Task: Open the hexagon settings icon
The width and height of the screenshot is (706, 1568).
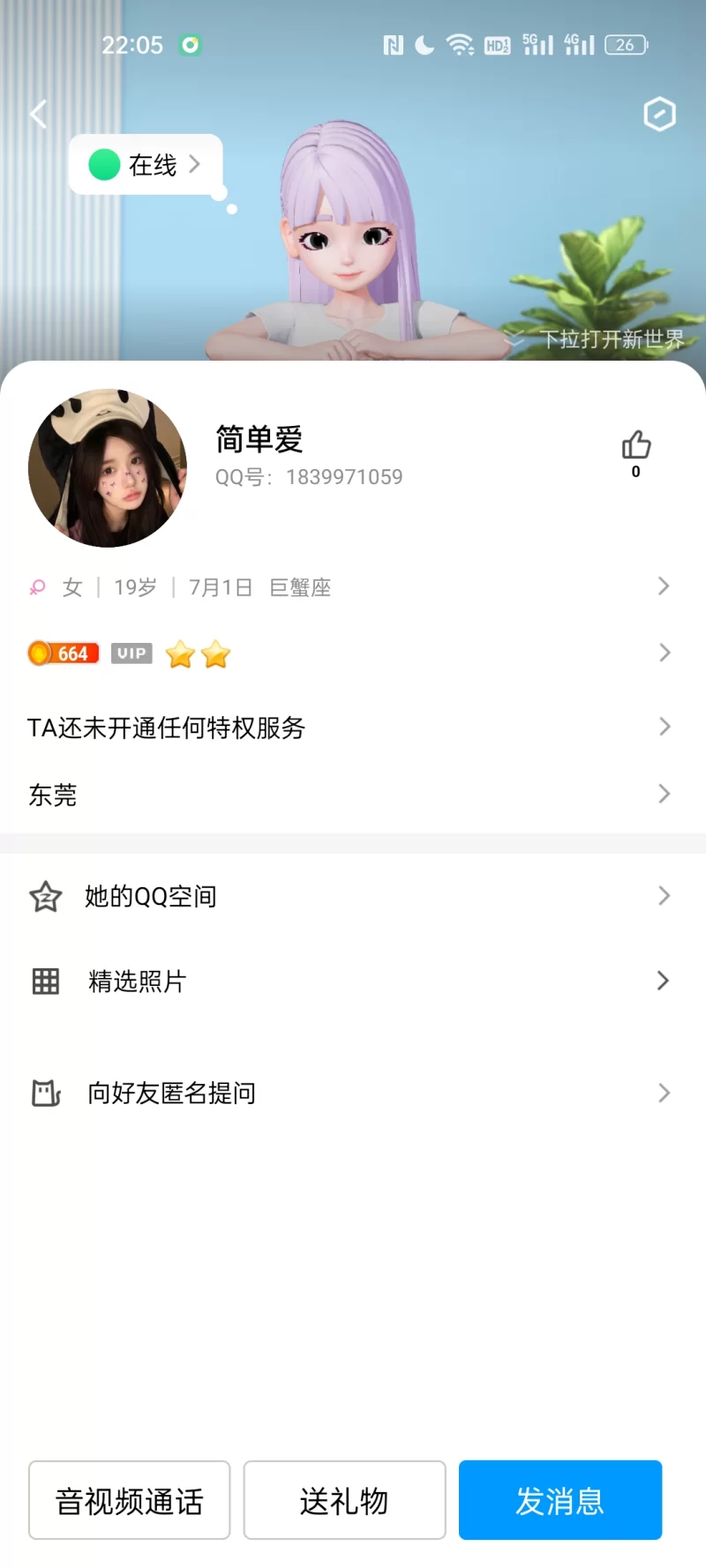Action: pos(659,115)
